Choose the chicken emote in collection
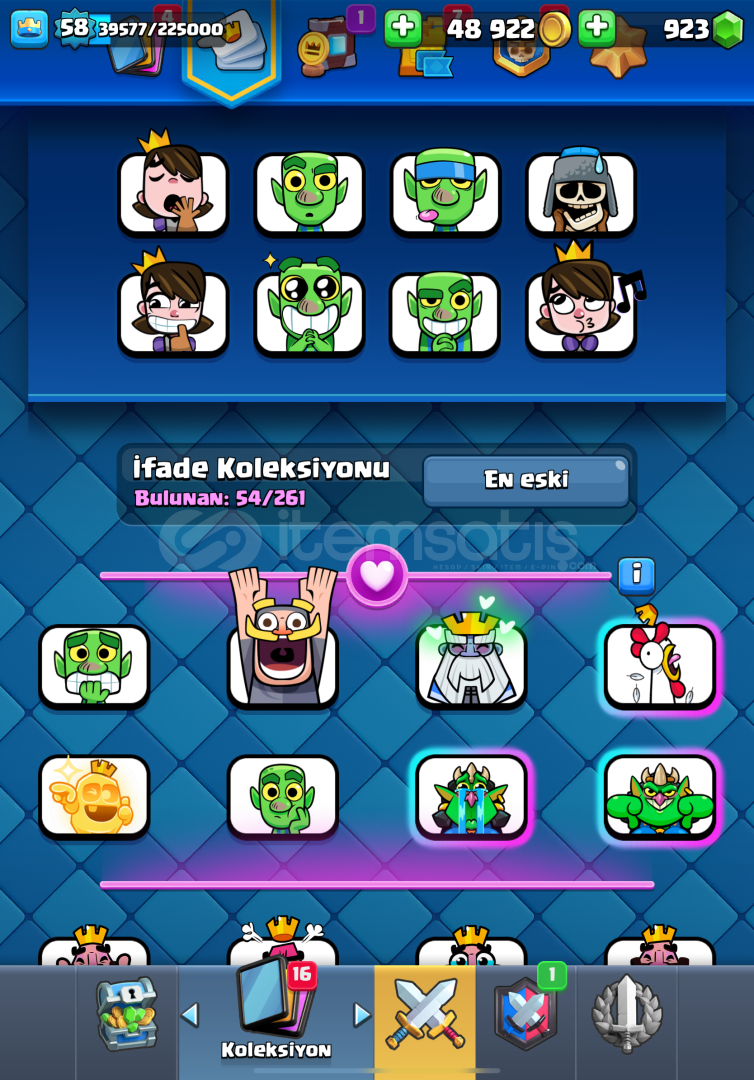 pyautogui.click(x=660, y=665)
